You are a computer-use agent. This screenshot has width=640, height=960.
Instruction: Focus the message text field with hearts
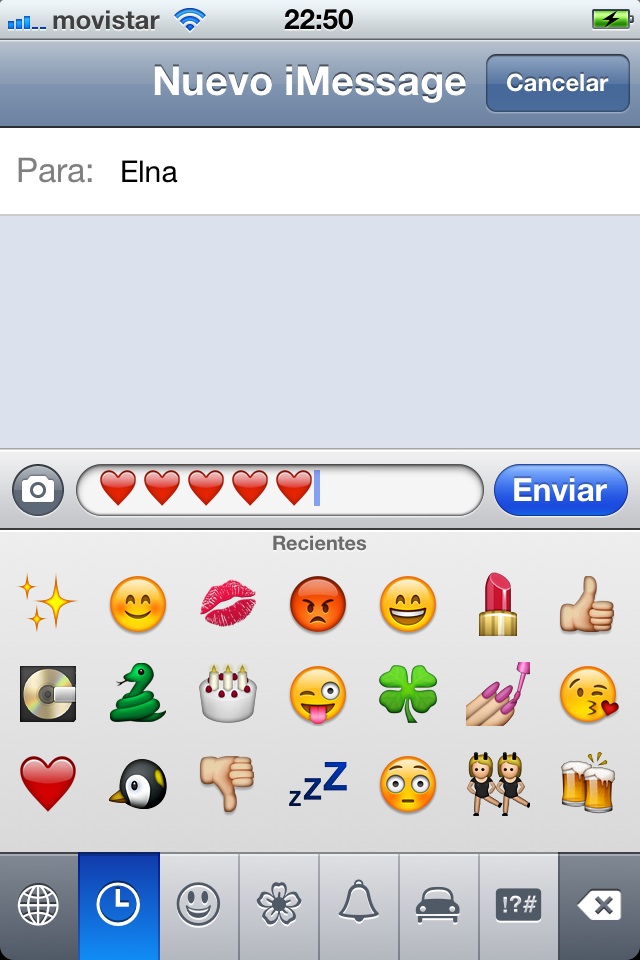point(400,490)
